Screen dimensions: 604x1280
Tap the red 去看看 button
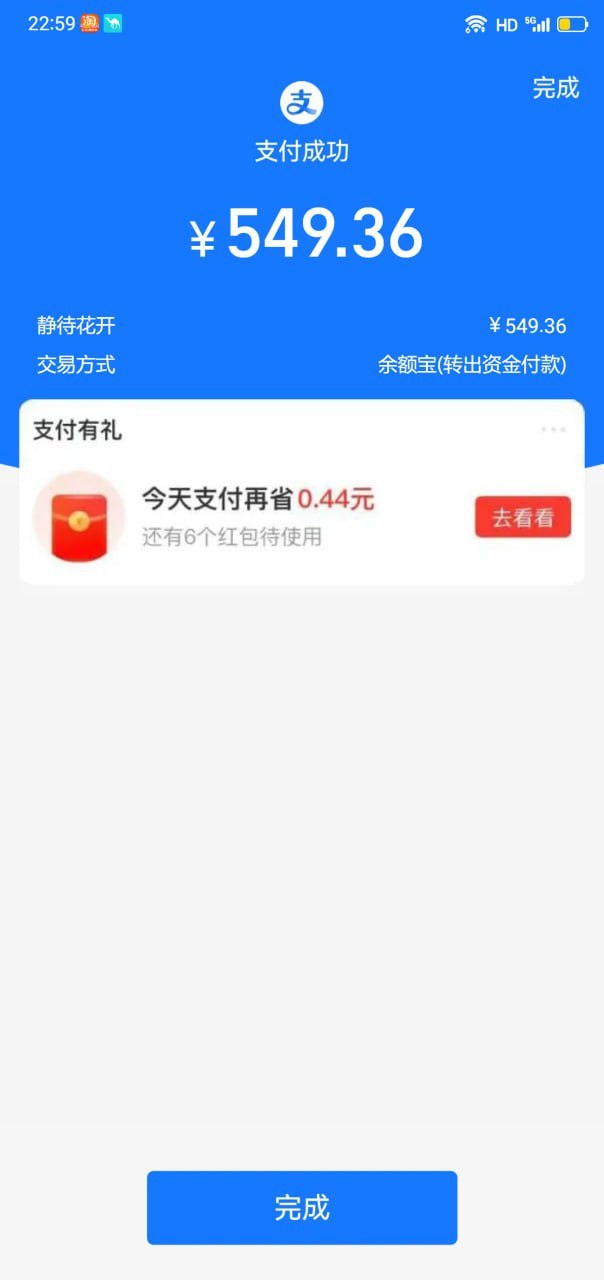coord(522,517)
